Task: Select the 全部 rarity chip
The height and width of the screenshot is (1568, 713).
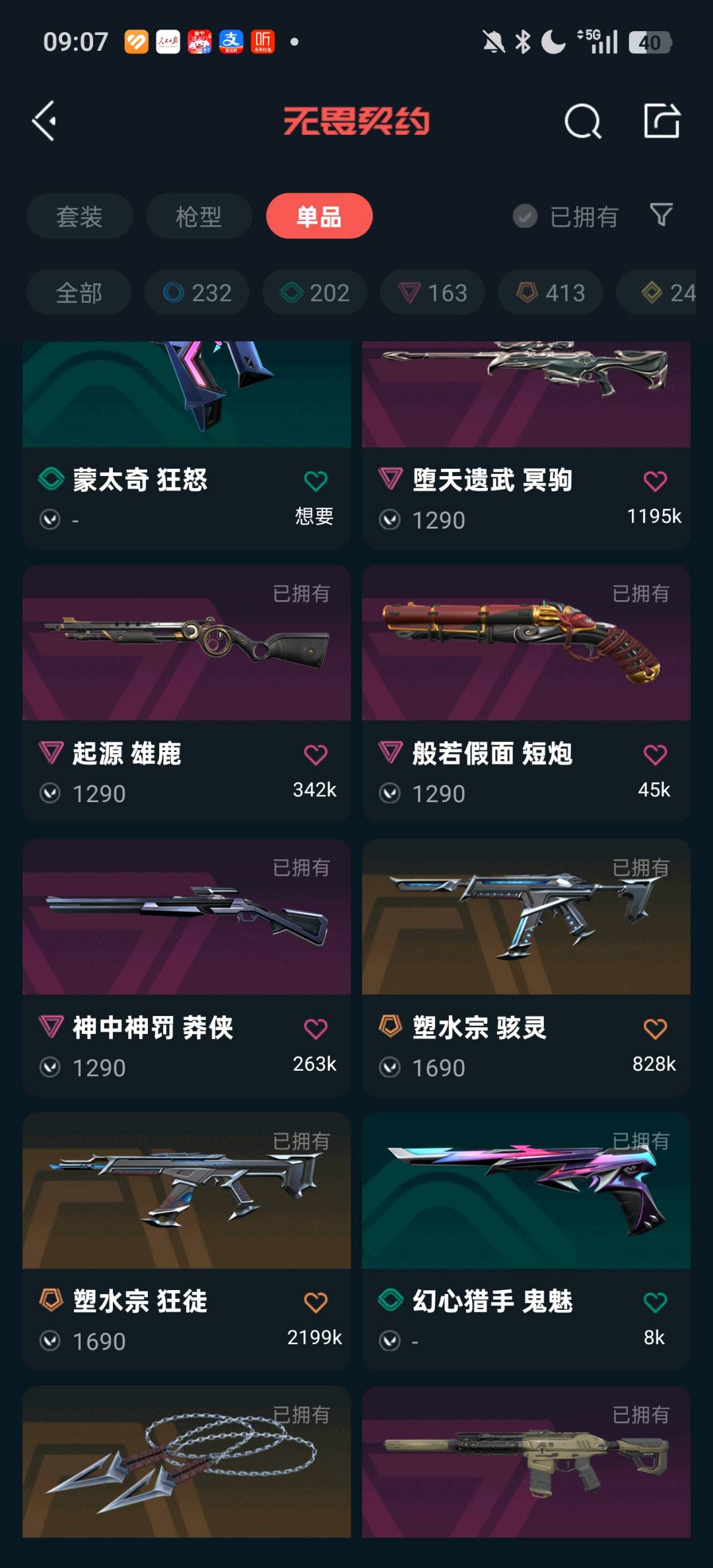Action: [79, 292]
